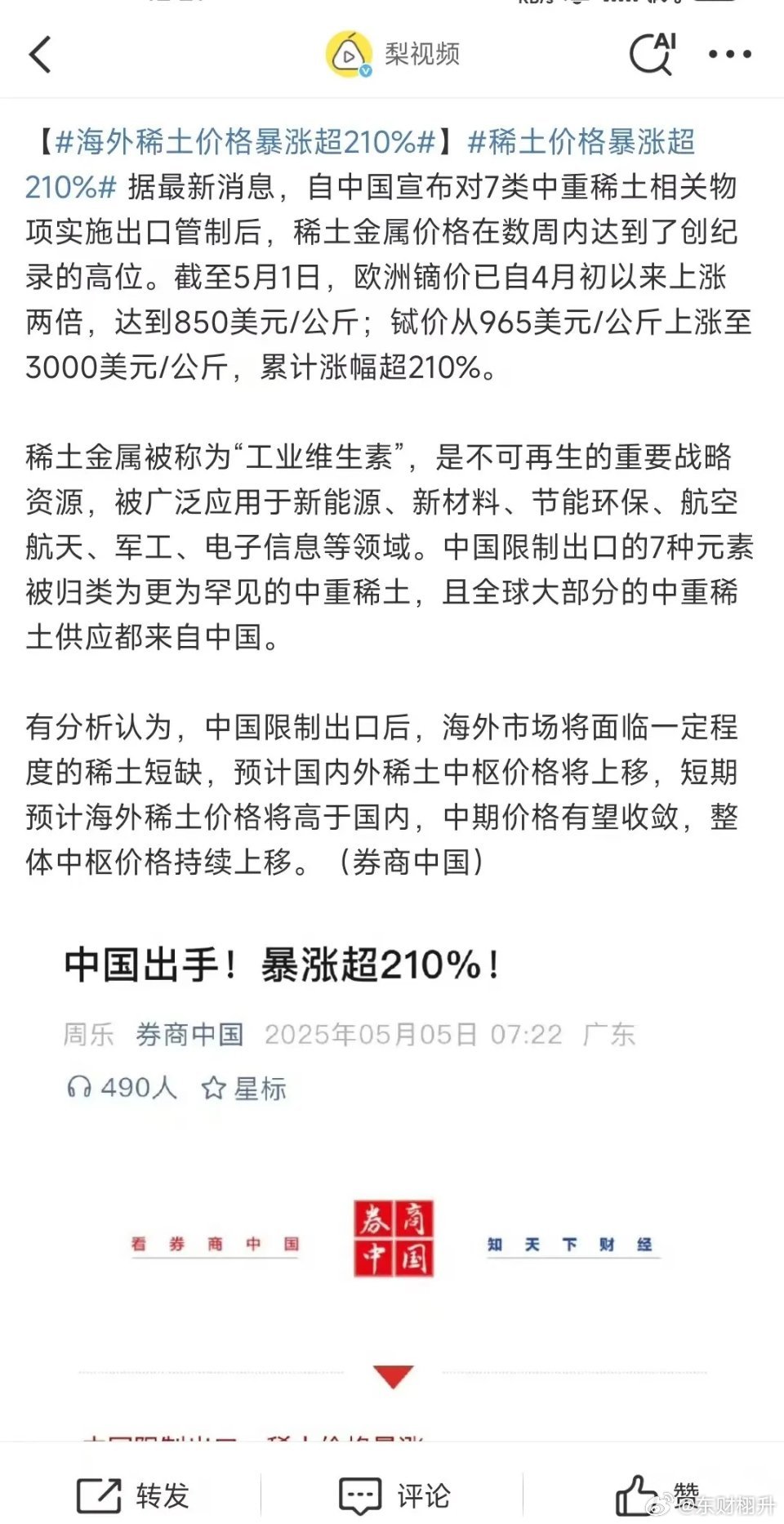Go back with the top-left arrow
This screenshot has width=784, height=1524.
pyautogui.click(x=40, y=55)
